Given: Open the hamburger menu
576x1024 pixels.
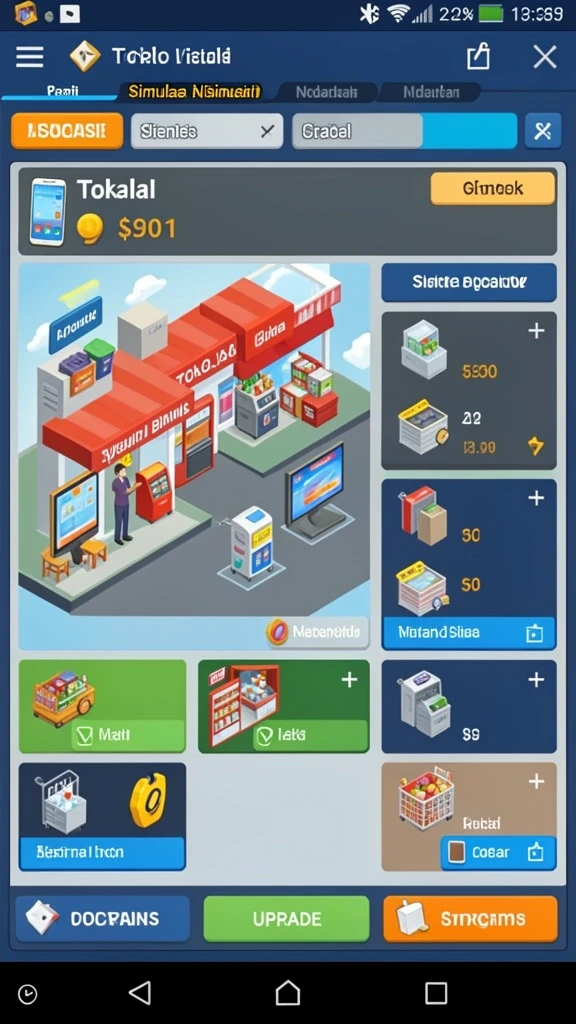Looking at the screenshot, I should point(29,57).
